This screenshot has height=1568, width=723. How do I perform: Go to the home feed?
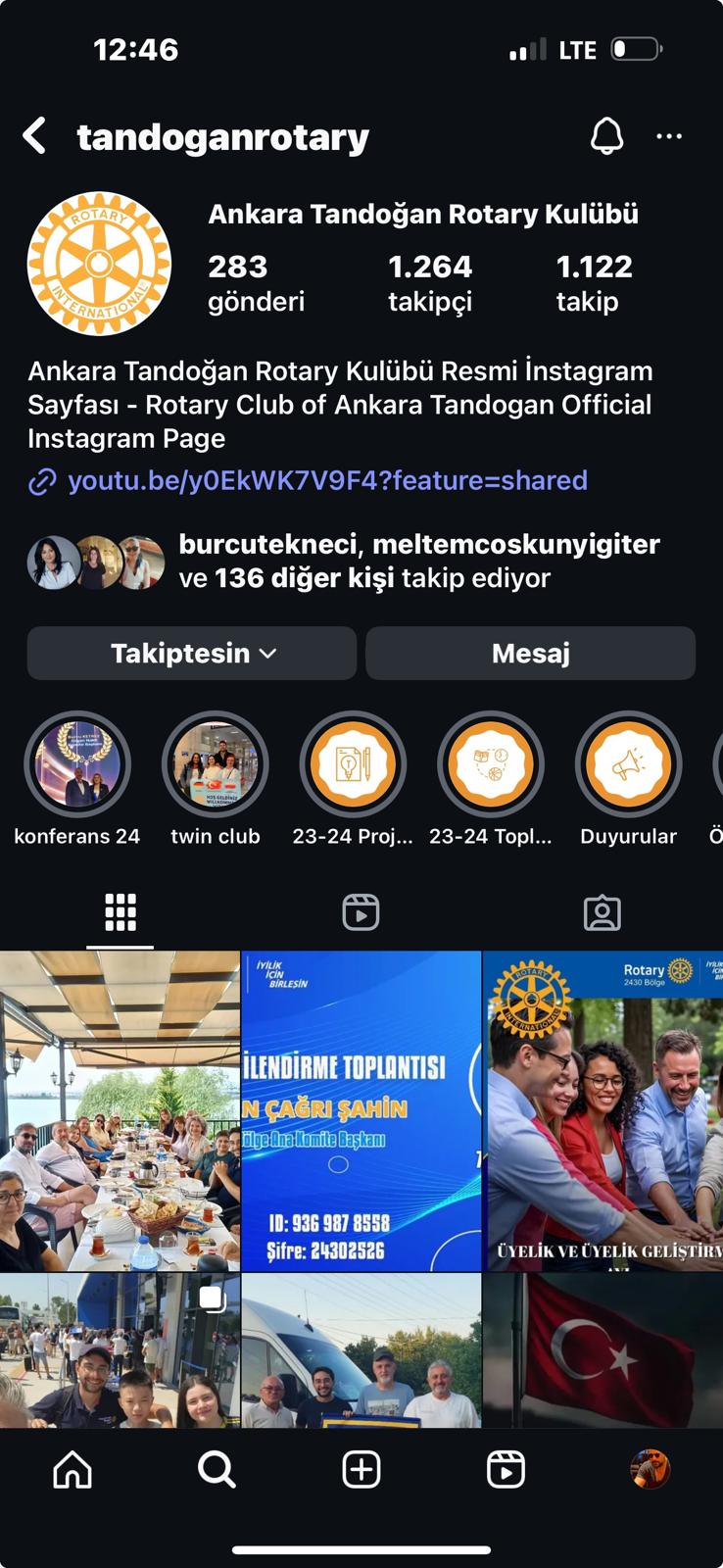(x=72, y=1469)
